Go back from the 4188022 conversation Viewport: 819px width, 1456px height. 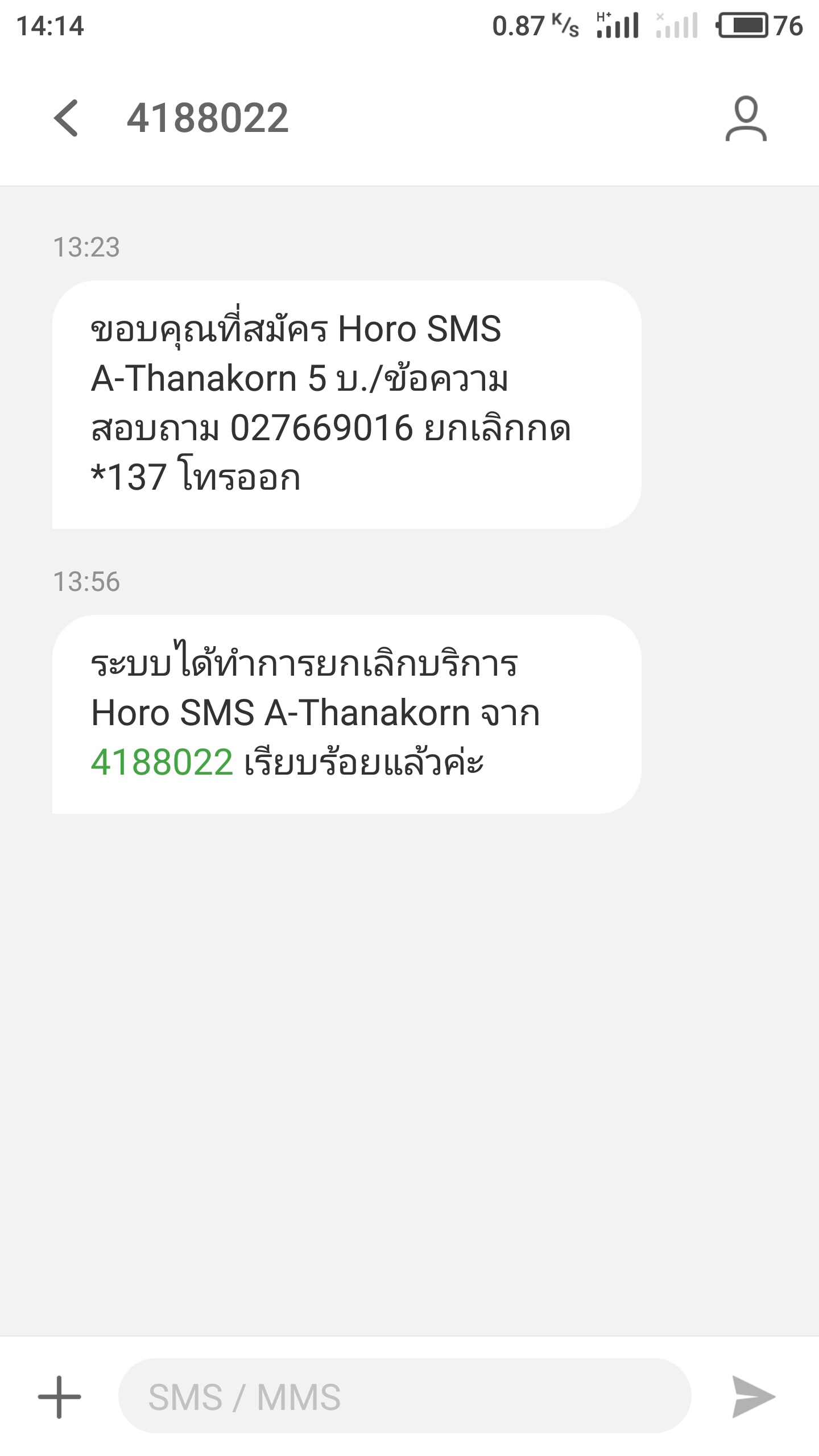pos(66,118)
